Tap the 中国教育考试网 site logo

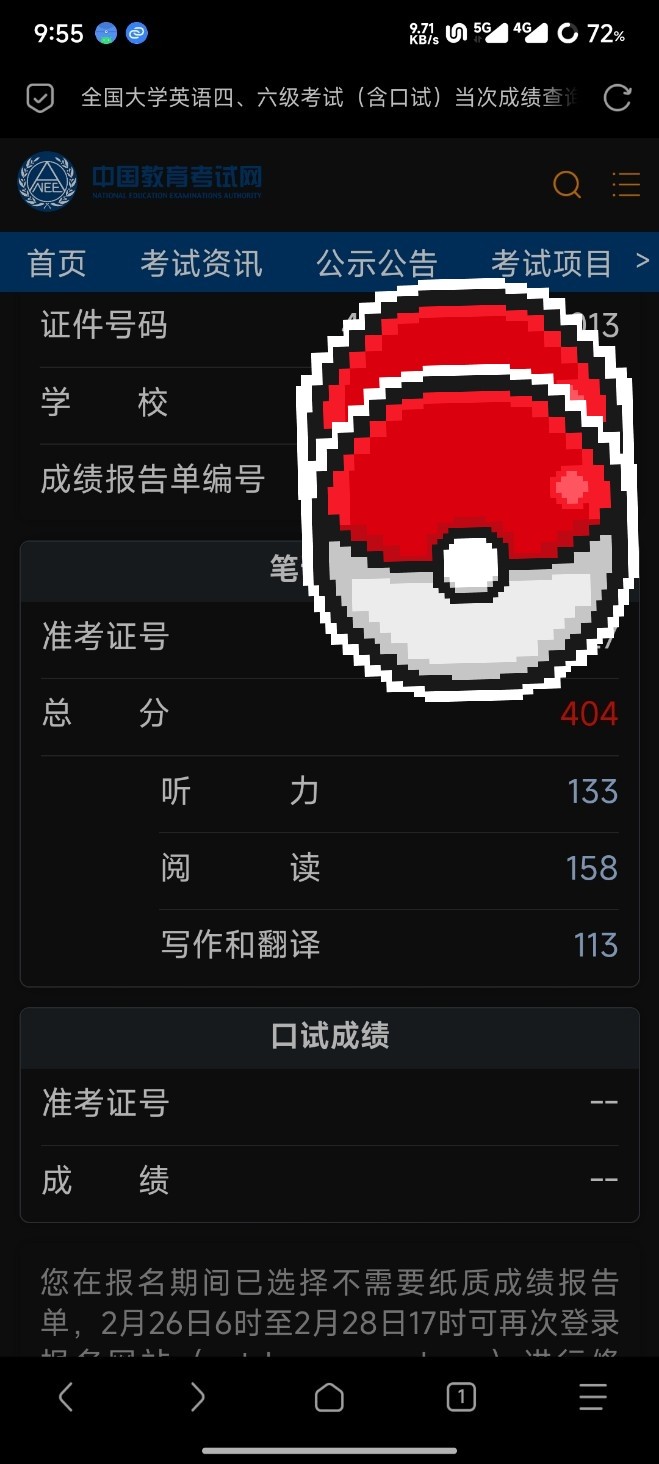pos(140,181)
